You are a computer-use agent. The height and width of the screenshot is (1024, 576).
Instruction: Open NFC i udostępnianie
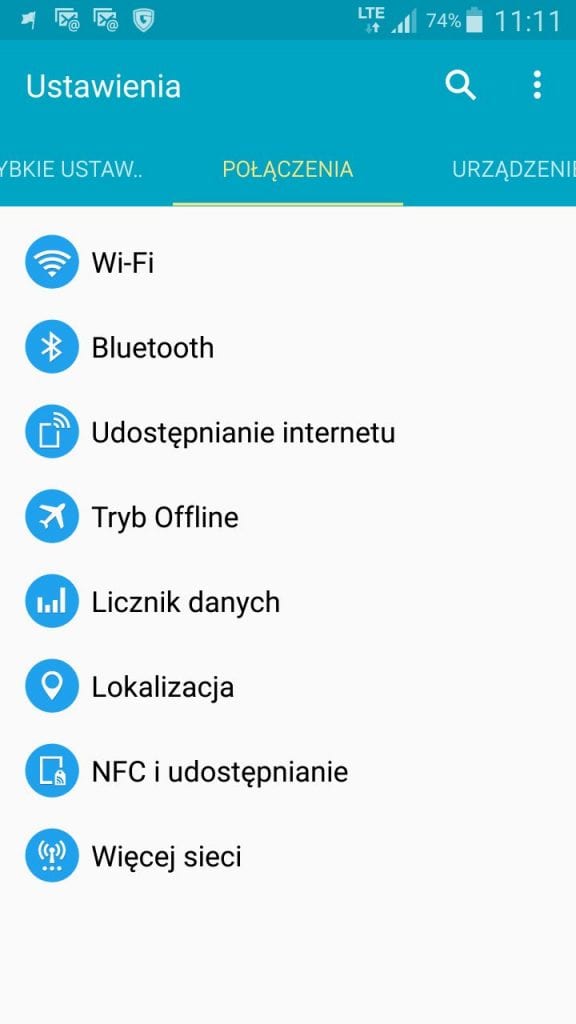point(288,771)
